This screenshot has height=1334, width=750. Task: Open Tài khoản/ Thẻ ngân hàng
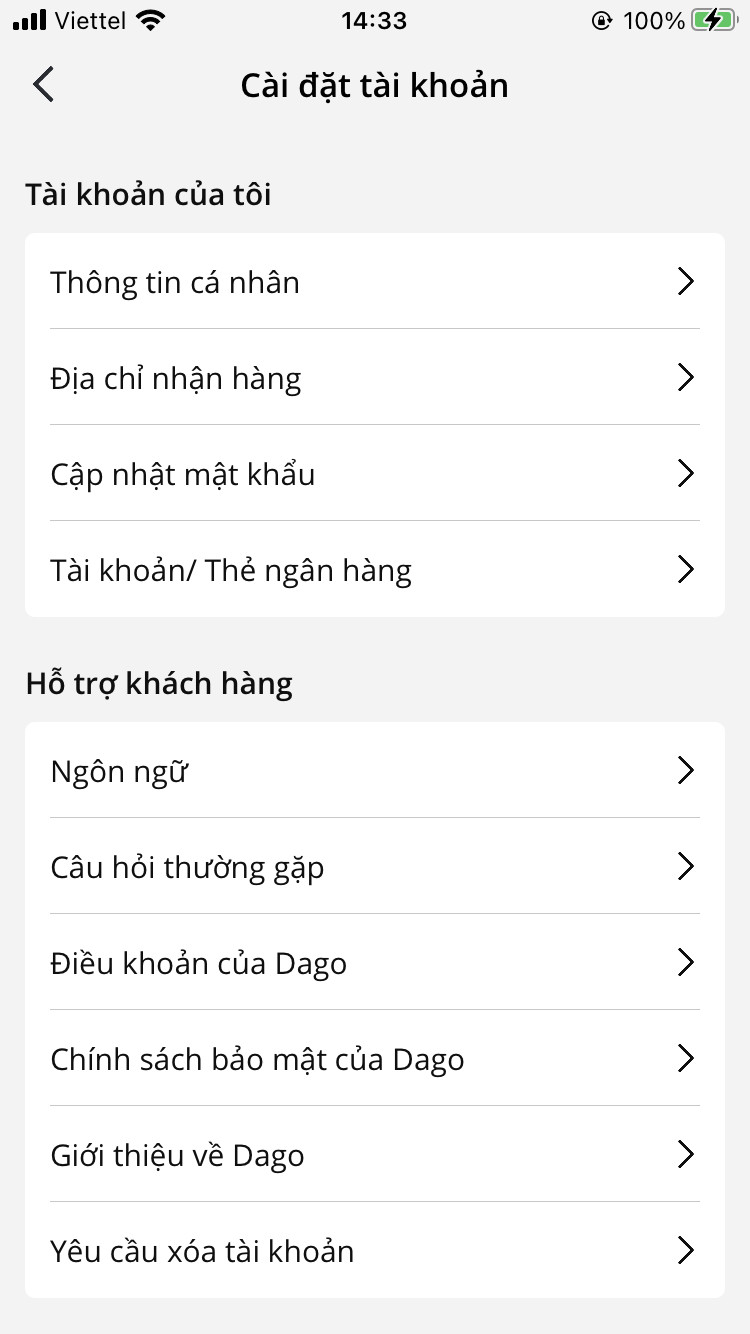coord(374,570)
